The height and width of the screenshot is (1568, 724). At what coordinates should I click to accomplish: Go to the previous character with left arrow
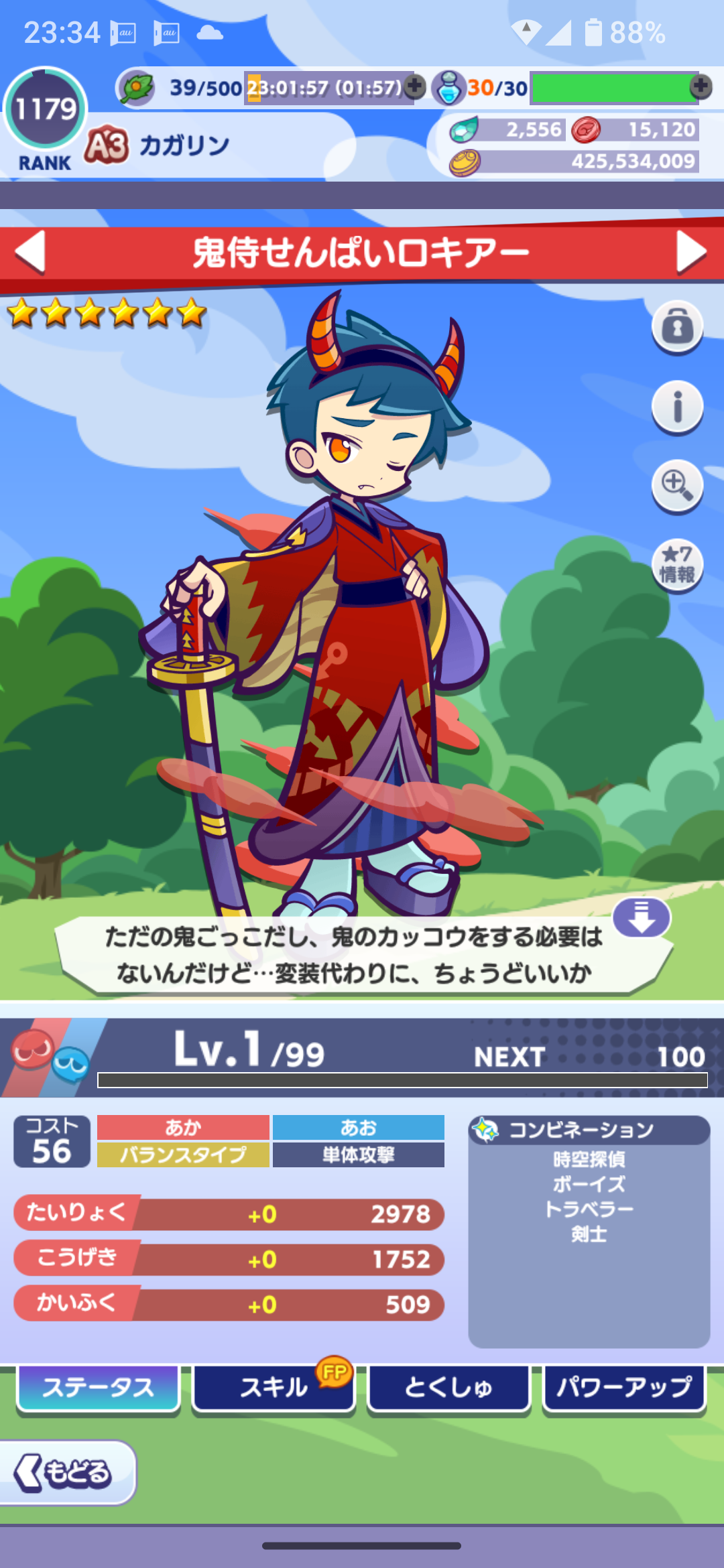30,252
